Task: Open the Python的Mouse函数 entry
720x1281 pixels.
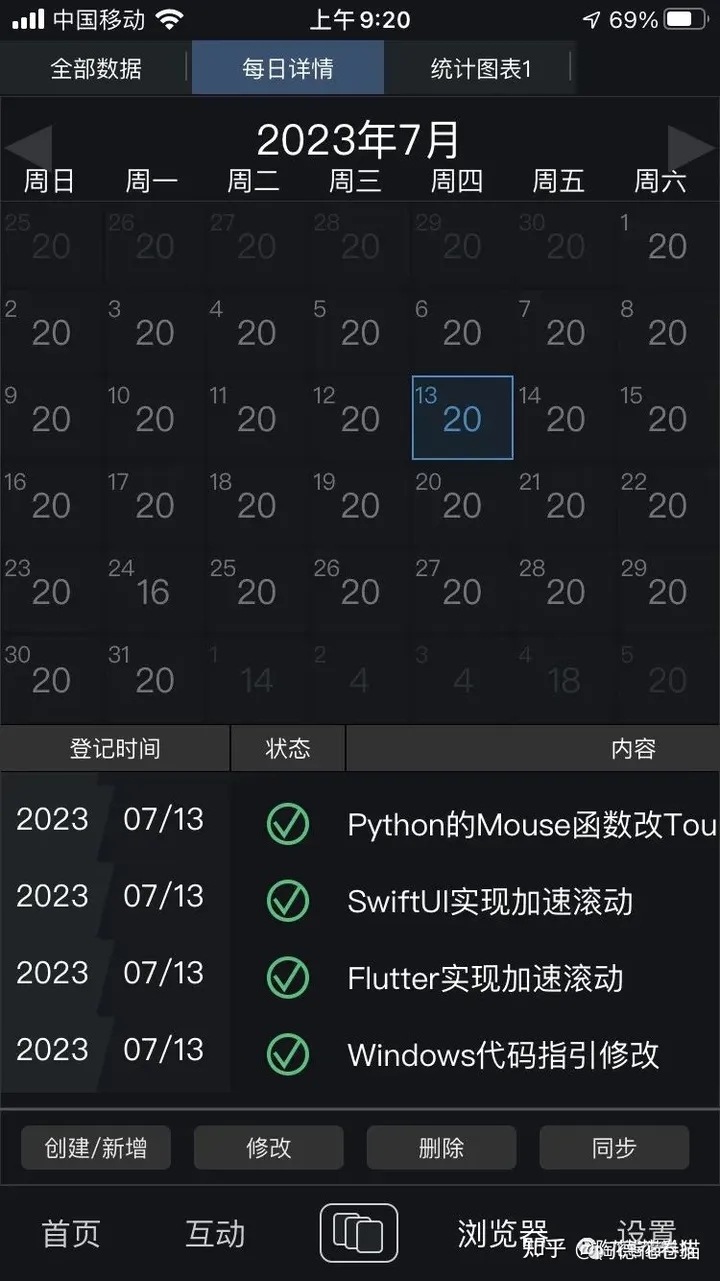Action: click(x=530, y=825)
